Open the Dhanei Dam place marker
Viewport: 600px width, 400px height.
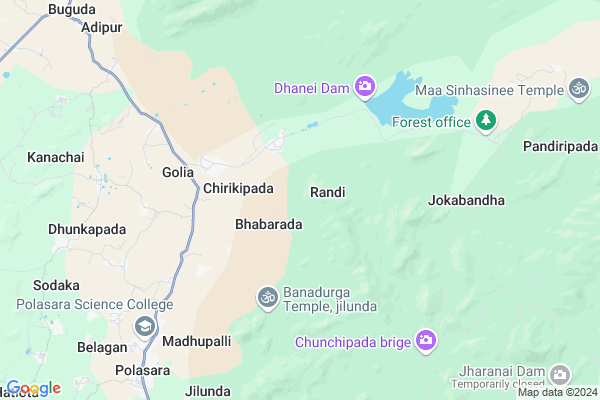tap(365, 88)
